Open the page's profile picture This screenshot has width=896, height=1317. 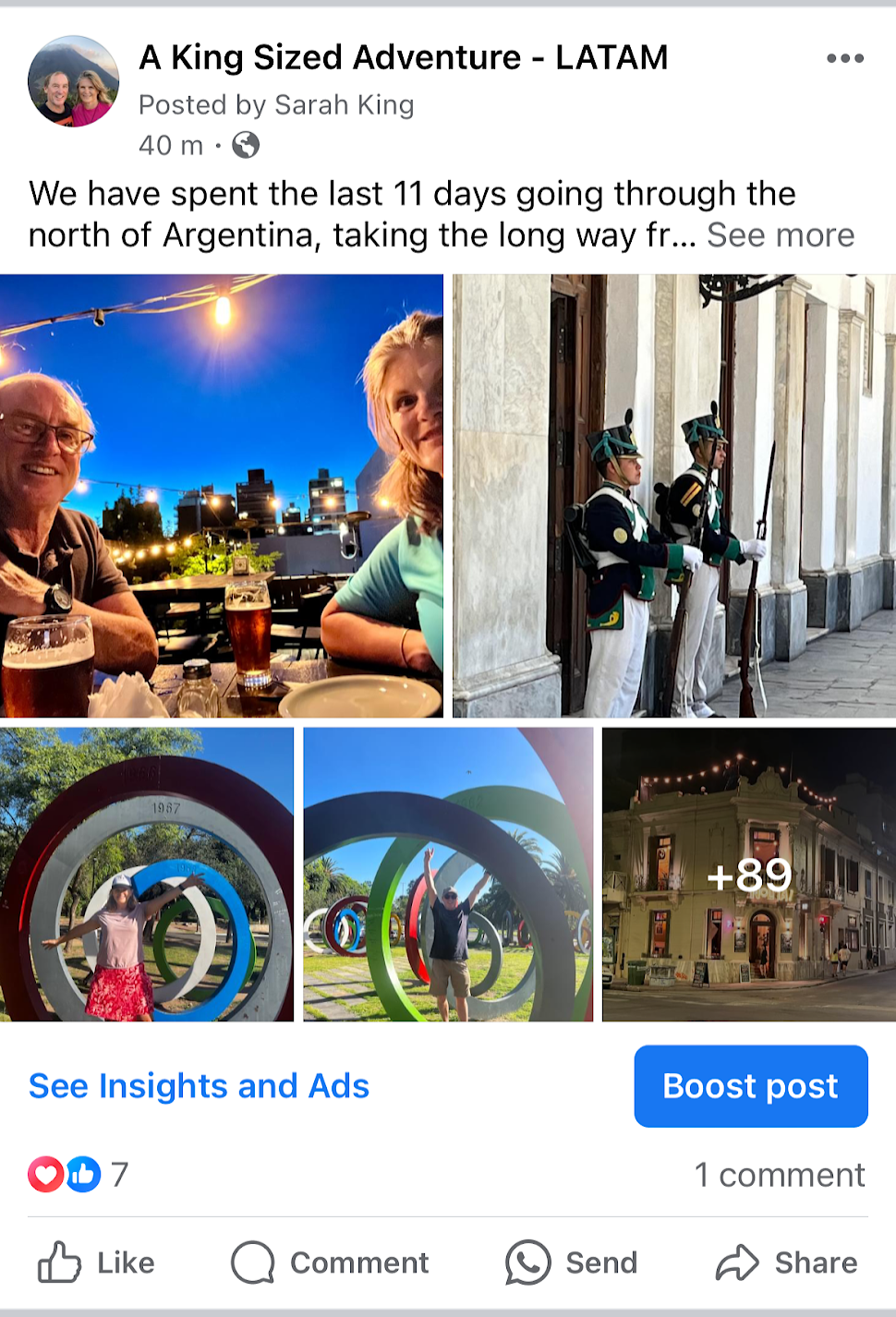coord(74,81)
